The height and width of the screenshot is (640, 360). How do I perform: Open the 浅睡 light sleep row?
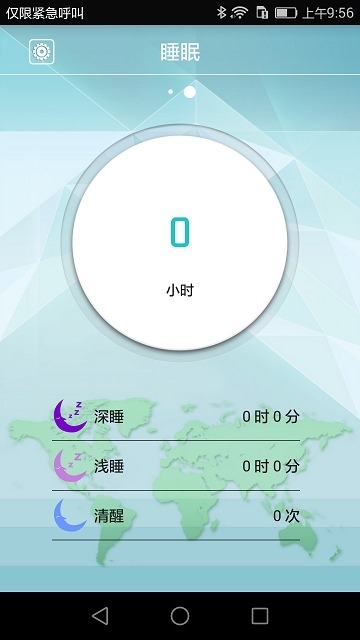(x=176, y=466)
